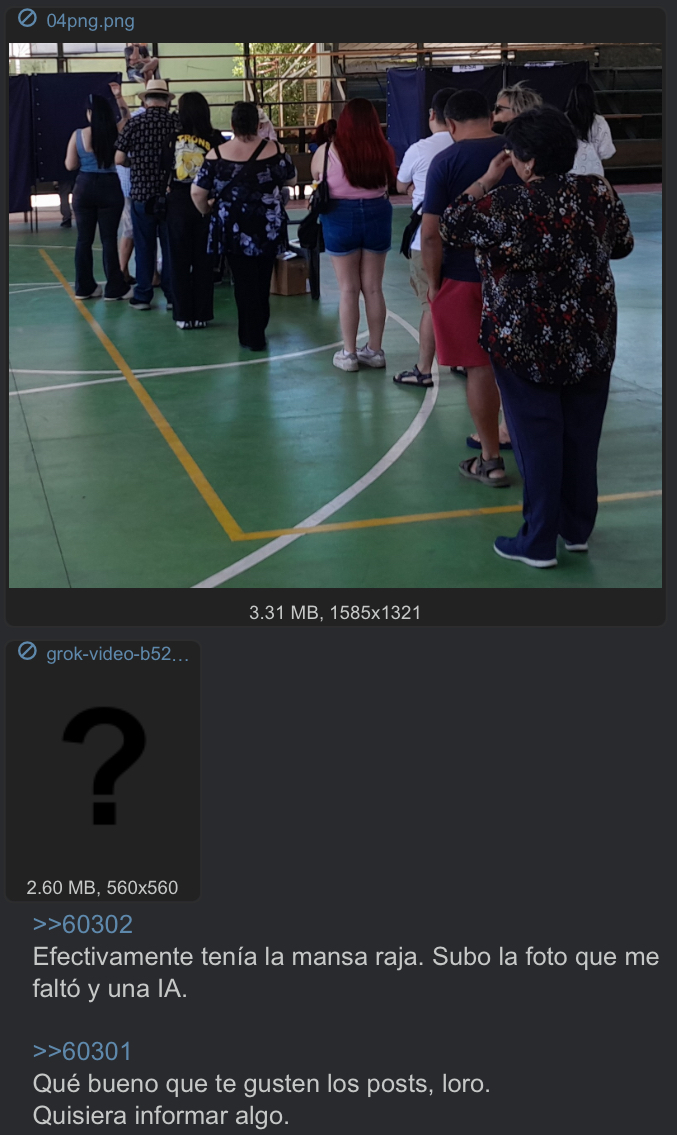The width and height of the screenshot is (677, 1135).
Task: Jump to quoted post >>60302
Action: 82,924
